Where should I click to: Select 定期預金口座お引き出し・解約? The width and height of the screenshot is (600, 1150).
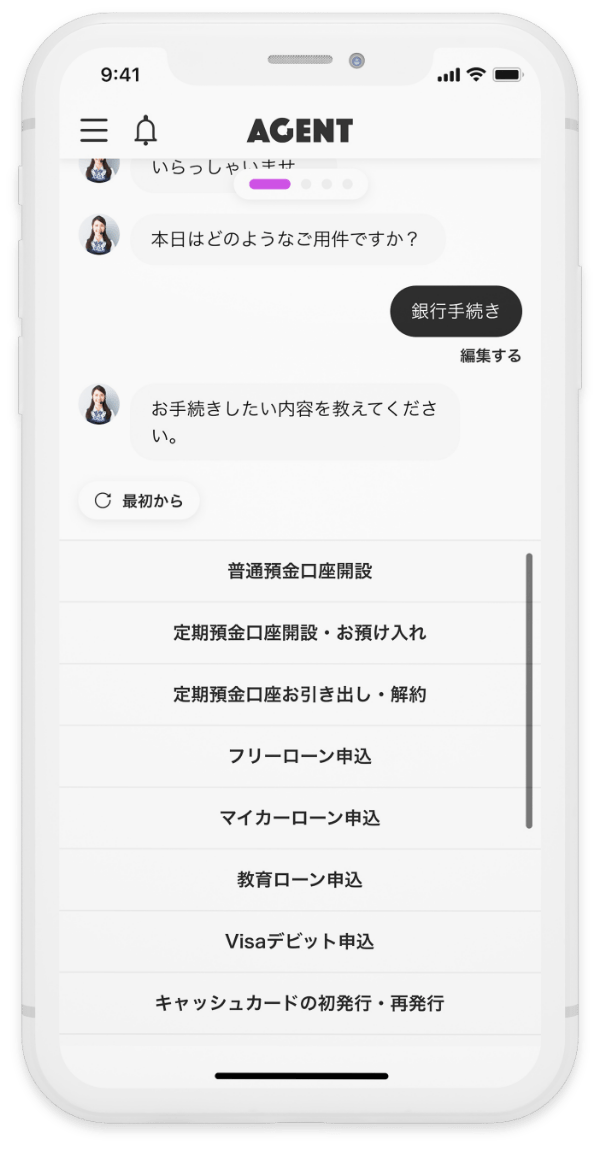click(x=299, y=694)
